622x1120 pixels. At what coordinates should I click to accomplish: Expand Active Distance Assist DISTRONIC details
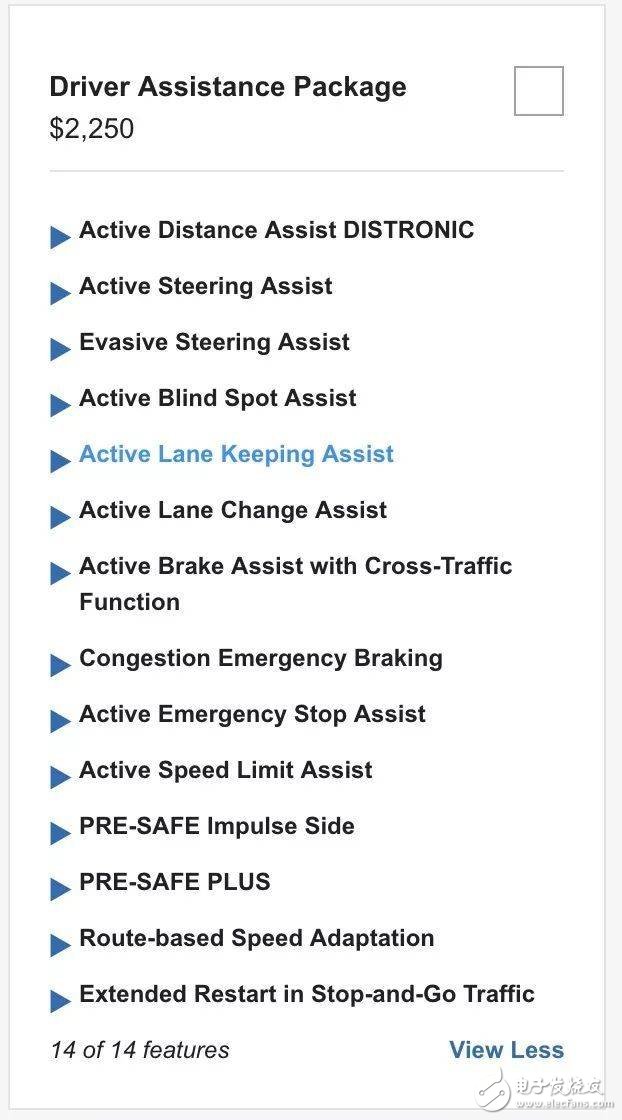point(276,230)
